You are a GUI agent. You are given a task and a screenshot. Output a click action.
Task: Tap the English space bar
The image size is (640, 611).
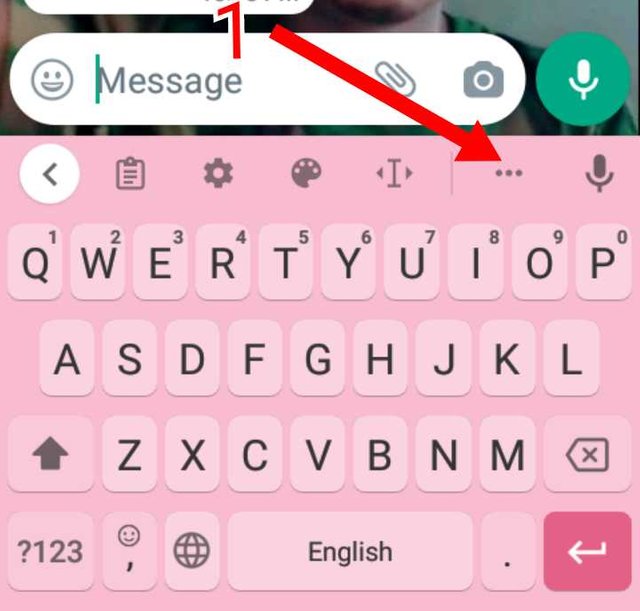(350, 551)
